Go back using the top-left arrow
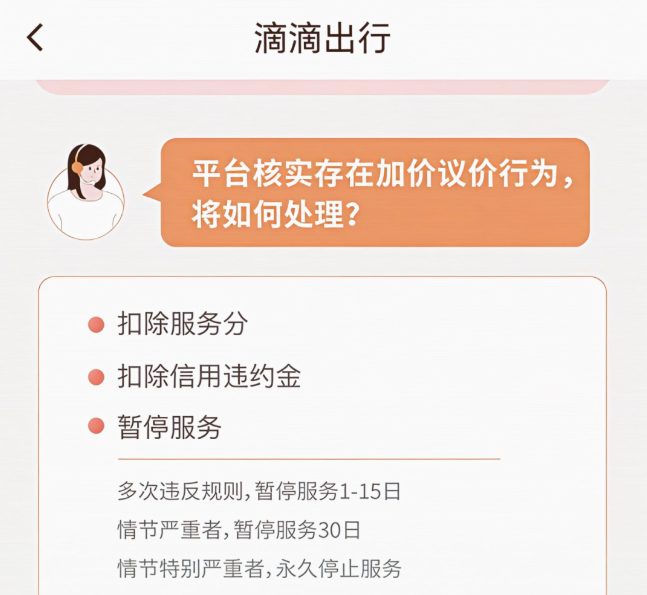 tap(36, 38)
